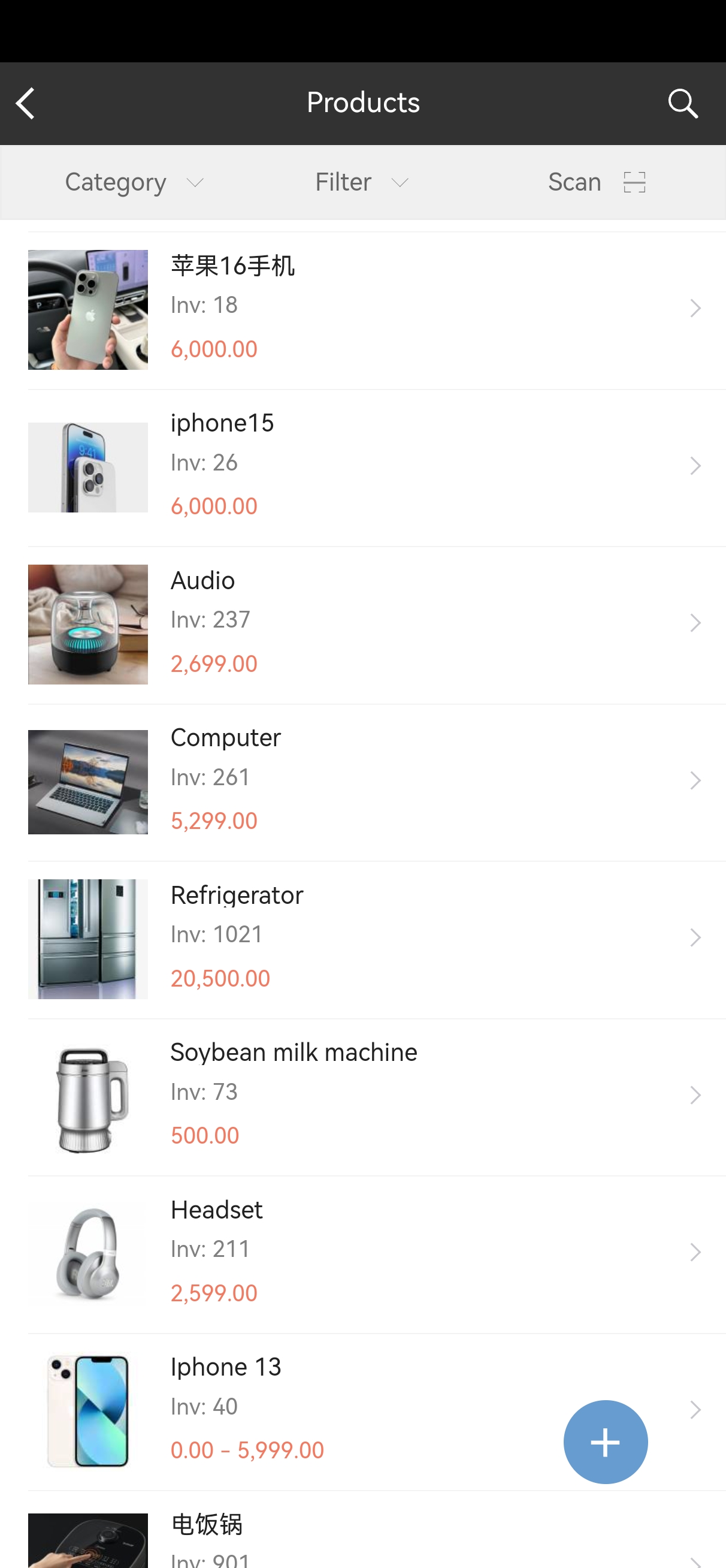The width and height of the screenshot is (726, 1568).
Task: View the Soybean milk machine item
Action: coord(365,1094)
